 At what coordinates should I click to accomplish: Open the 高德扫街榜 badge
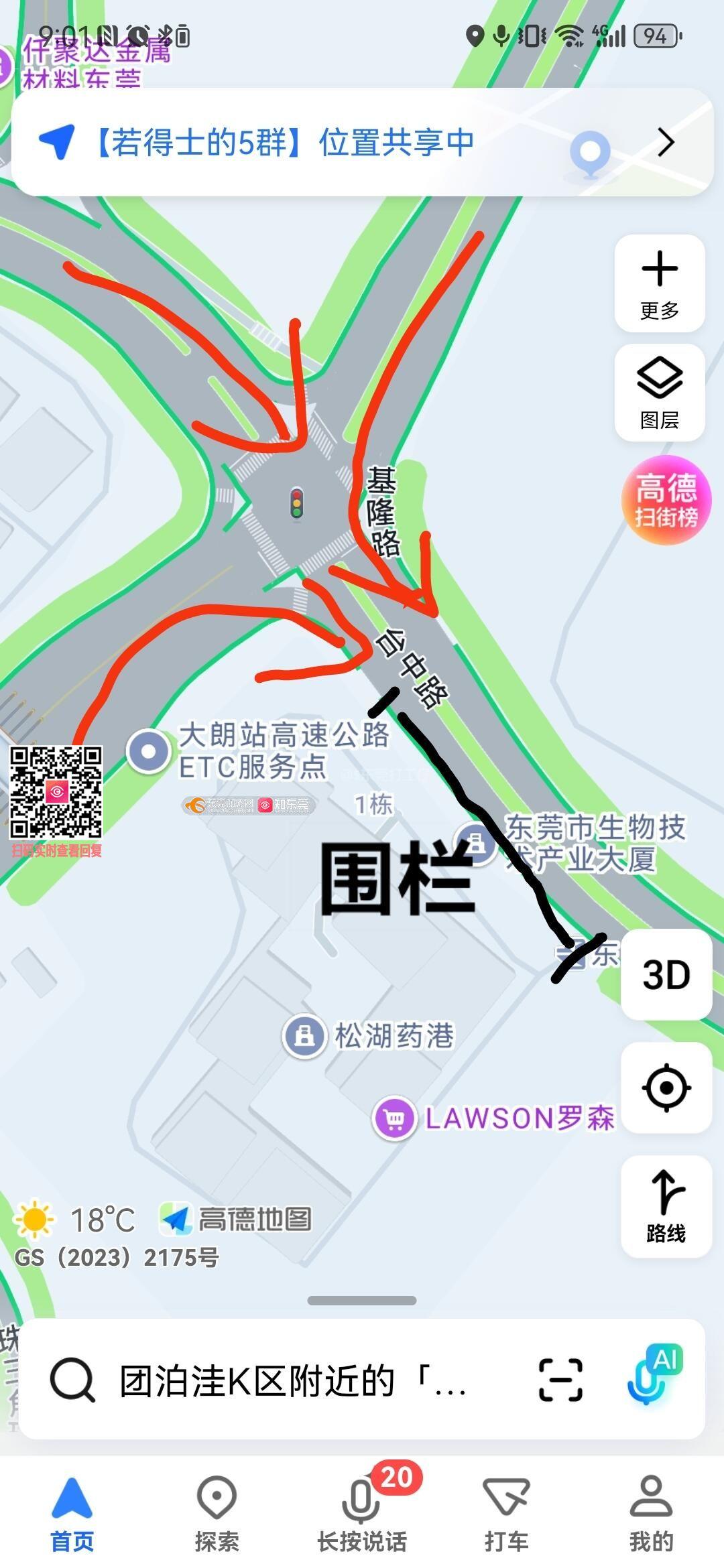[x=666, y=501]
